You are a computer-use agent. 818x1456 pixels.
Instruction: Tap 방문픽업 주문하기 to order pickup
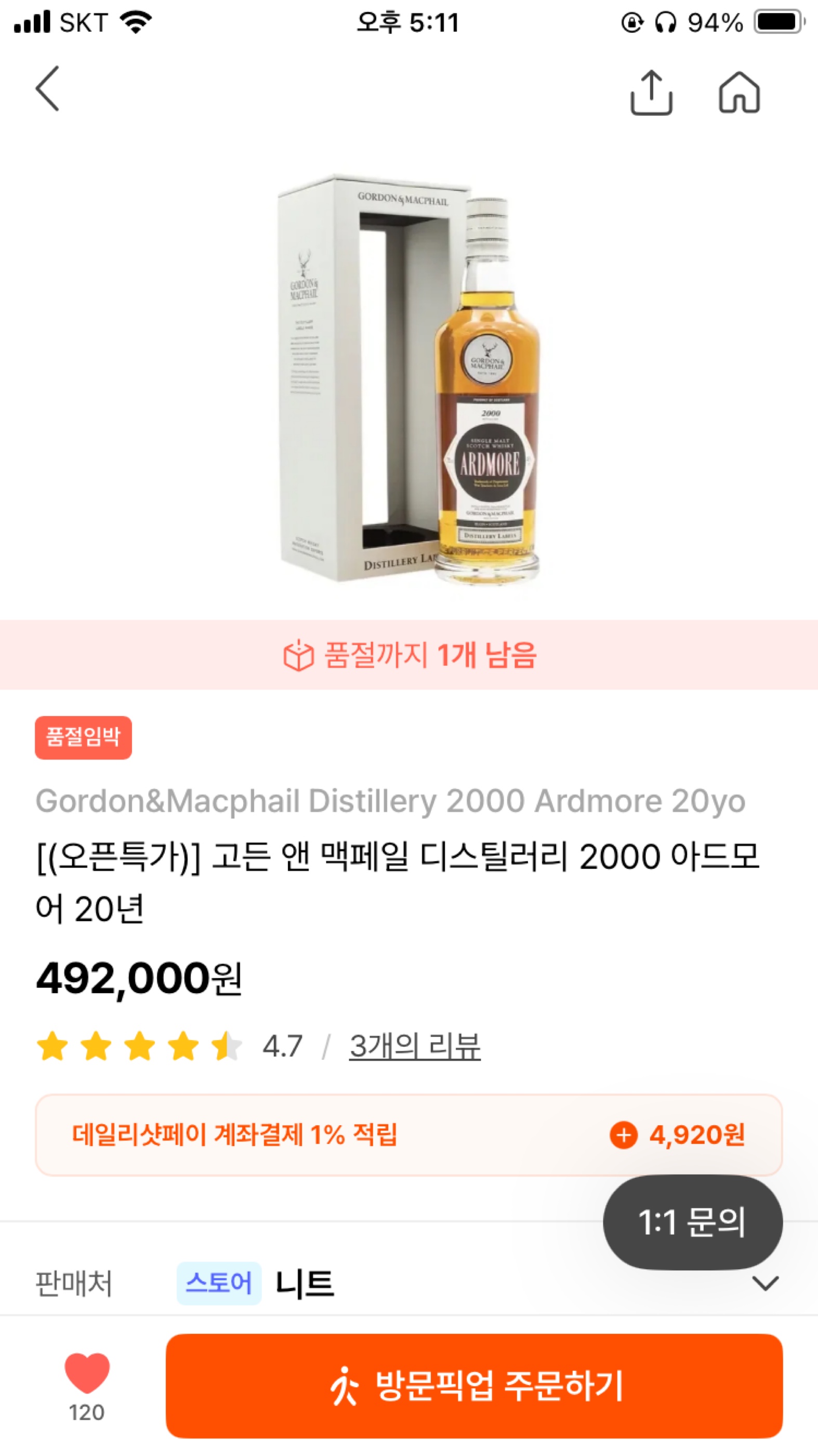click(473, 1386)
